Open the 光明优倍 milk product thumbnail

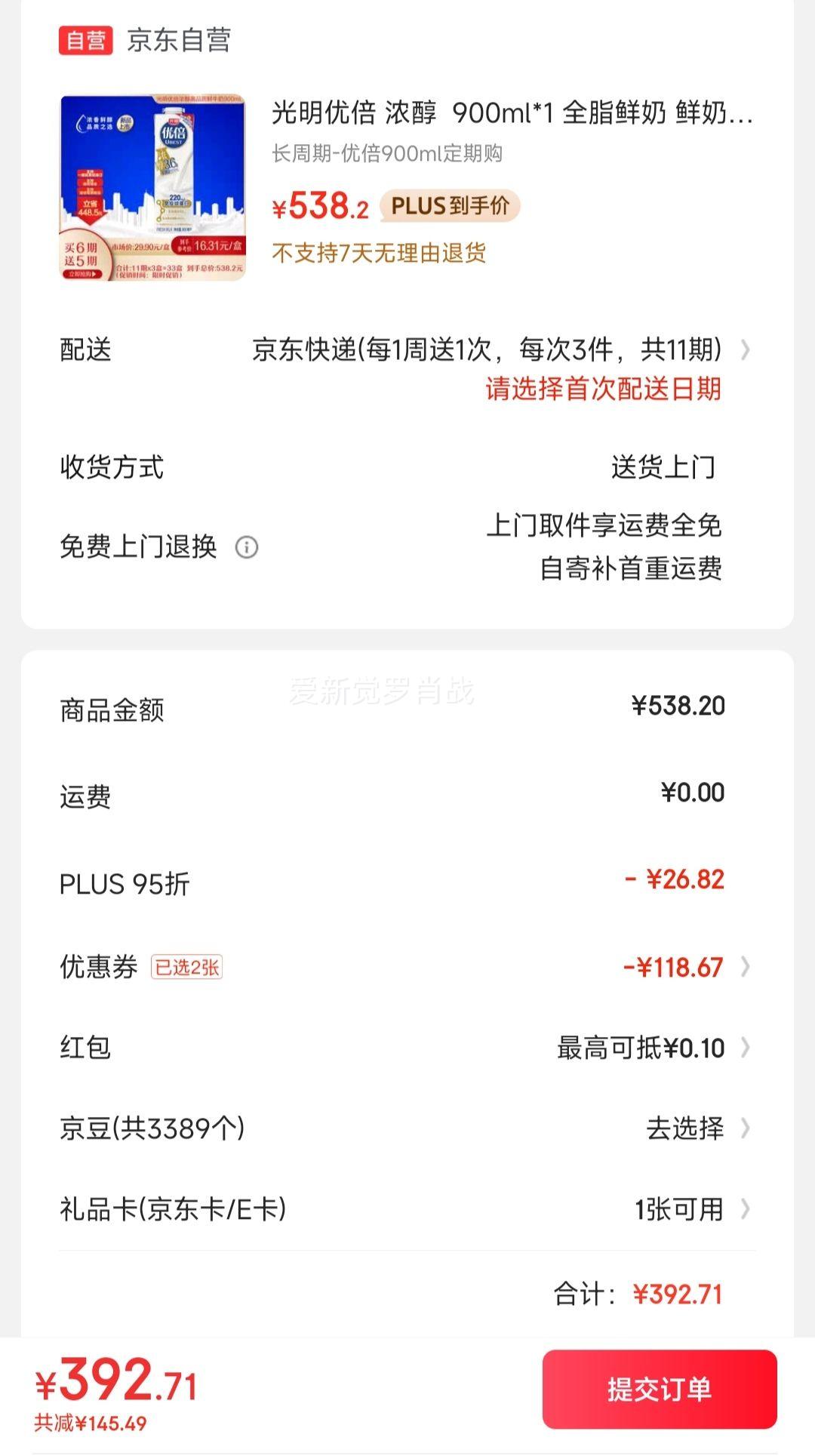pyautogui.click(x=153, y=188)
